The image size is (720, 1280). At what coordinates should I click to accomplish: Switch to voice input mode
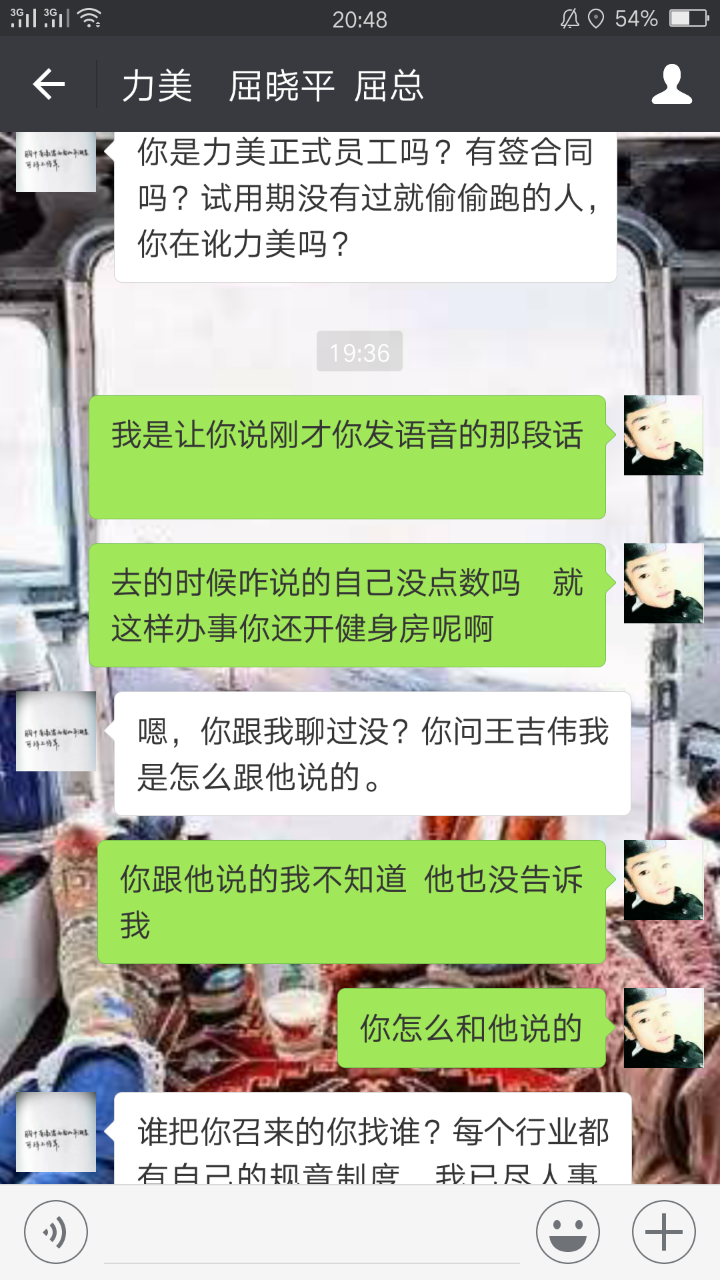[56, 1232]
